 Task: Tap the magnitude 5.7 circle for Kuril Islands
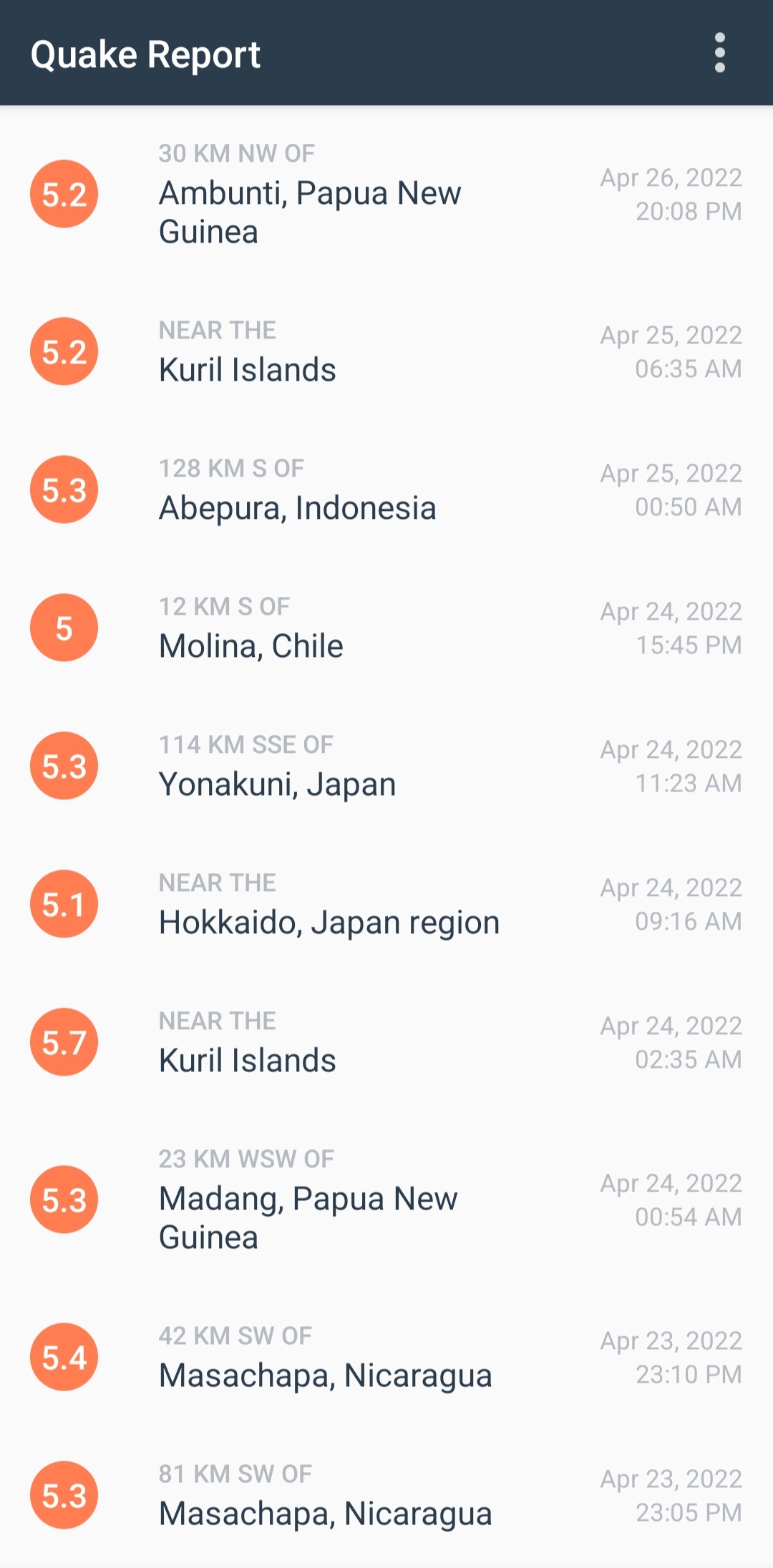64,1042
